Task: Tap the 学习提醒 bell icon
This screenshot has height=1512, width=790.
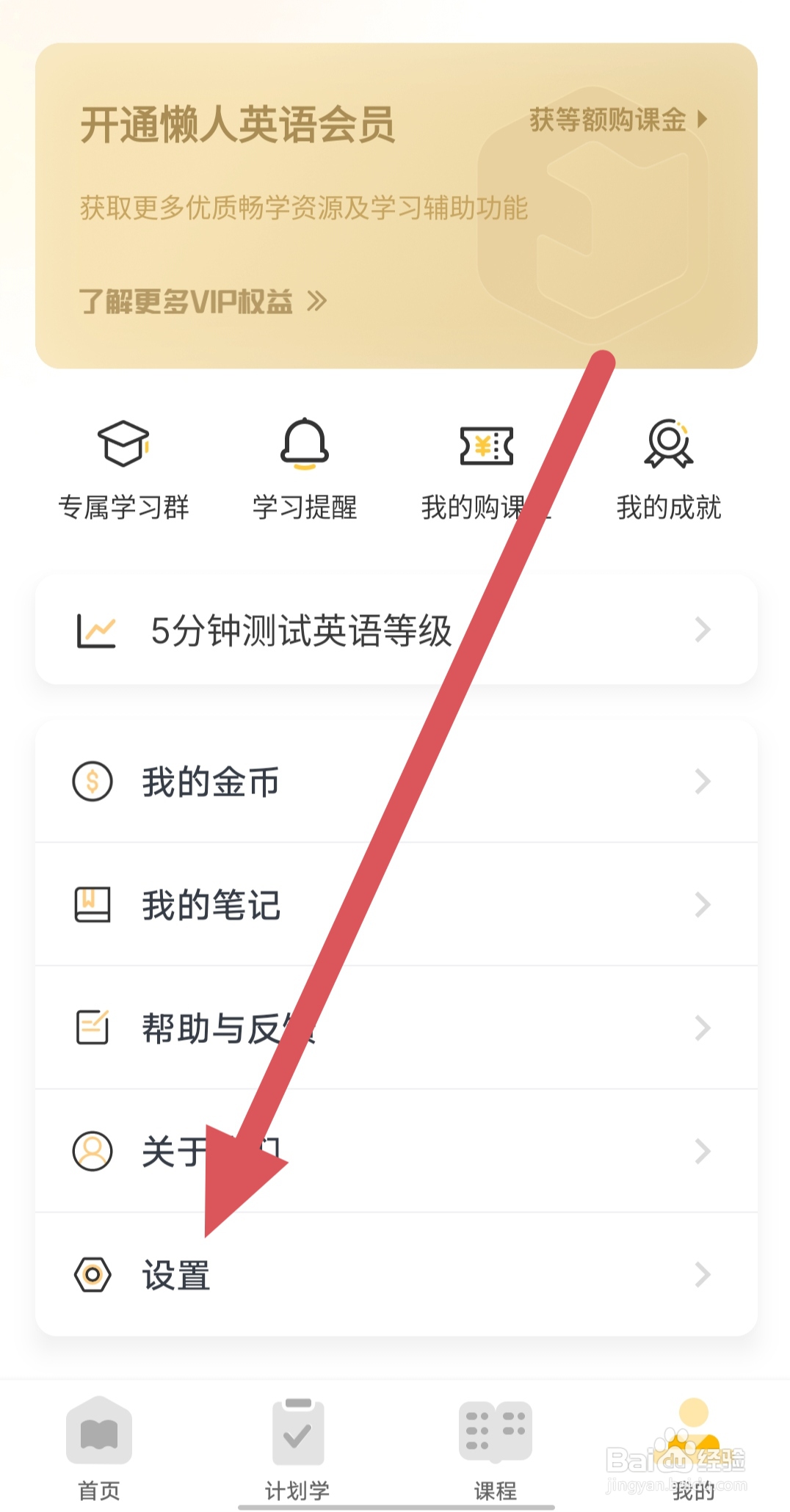Action: coord(305,444)
